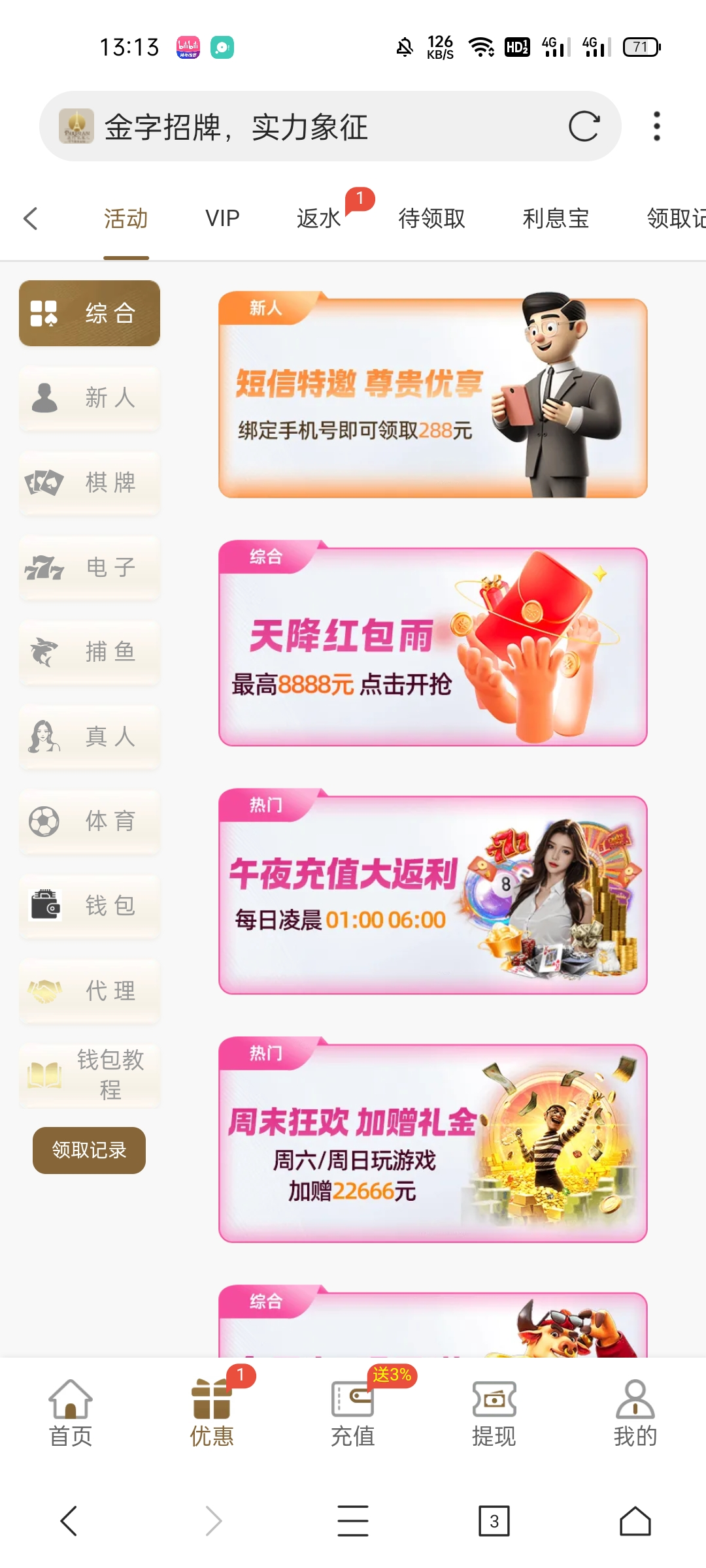
Task: Filter promotions by 捕鱼
Action: (90, 652)
